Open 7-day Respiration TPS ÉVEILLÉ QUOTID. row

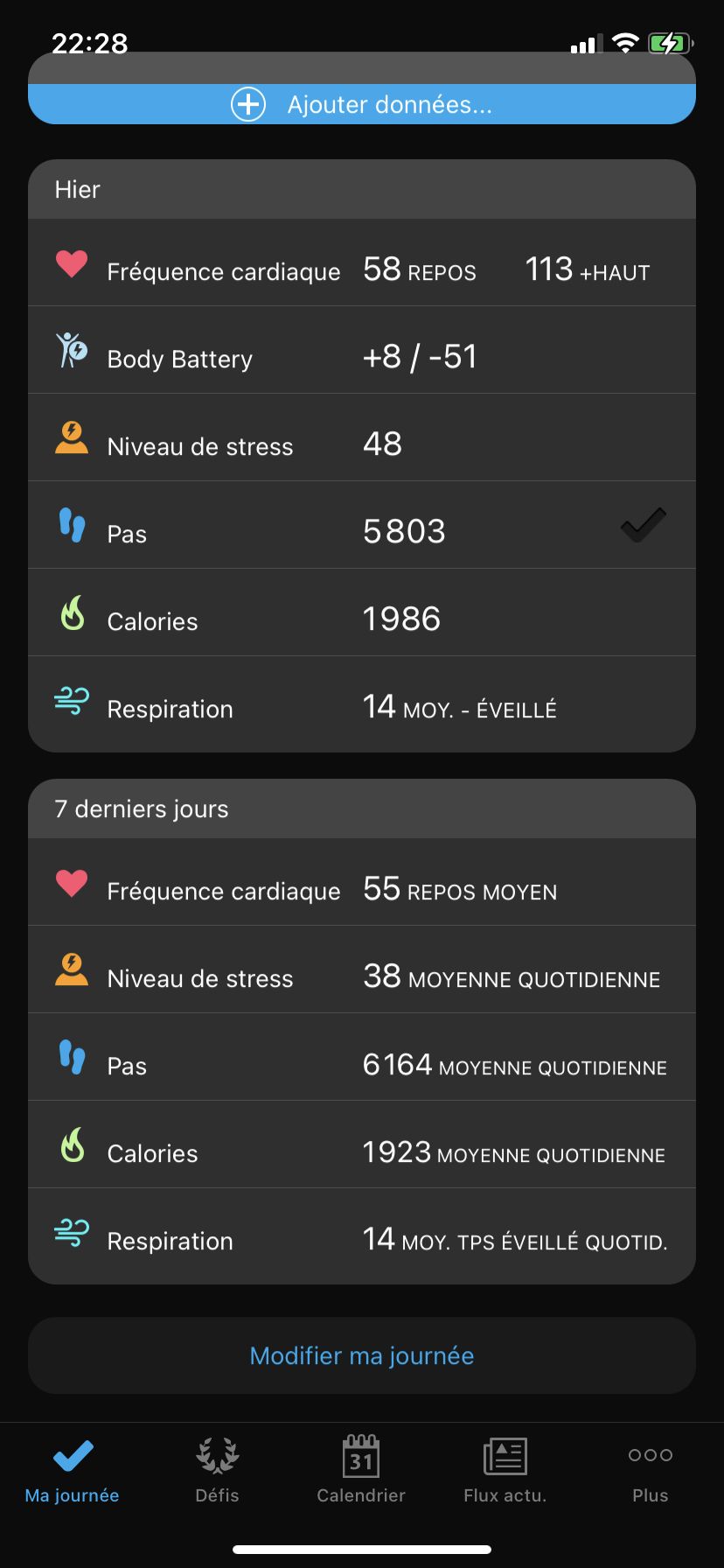[362, 1239]
